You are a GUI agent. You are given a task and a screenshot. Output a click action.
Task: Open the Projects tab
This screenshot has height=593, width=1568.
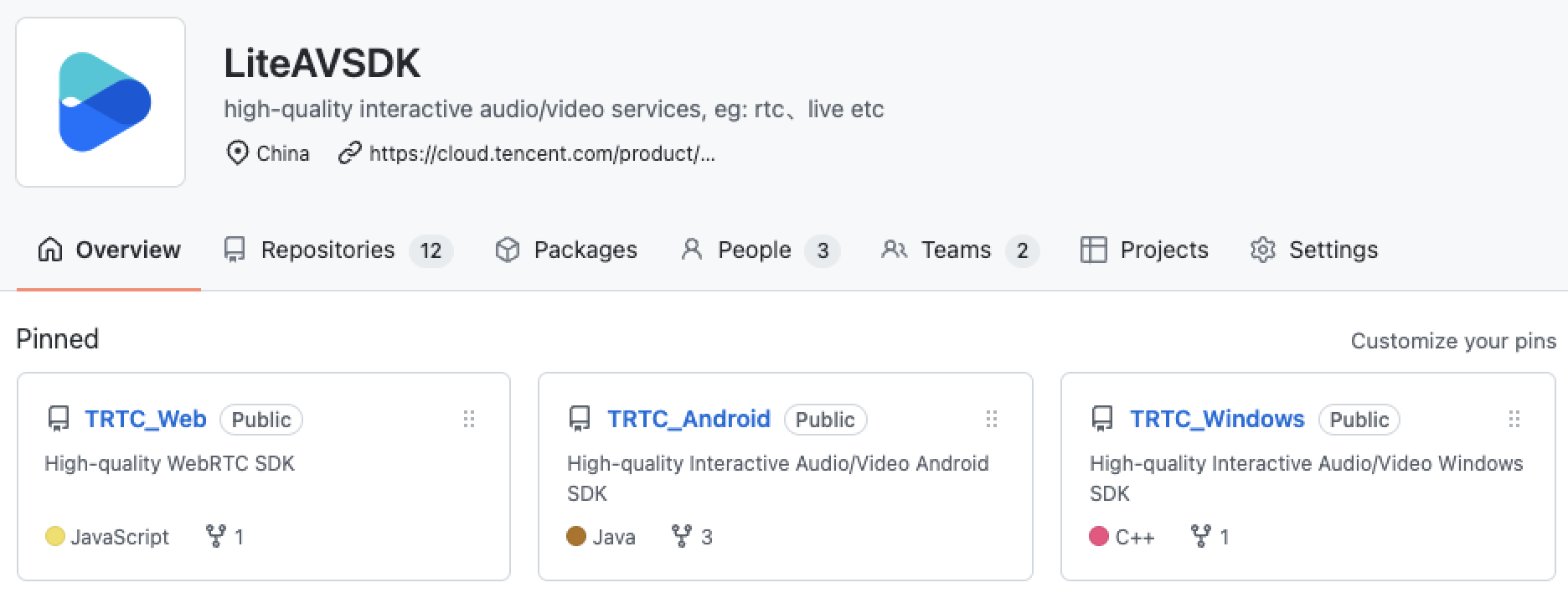(x=1144, y=250)
